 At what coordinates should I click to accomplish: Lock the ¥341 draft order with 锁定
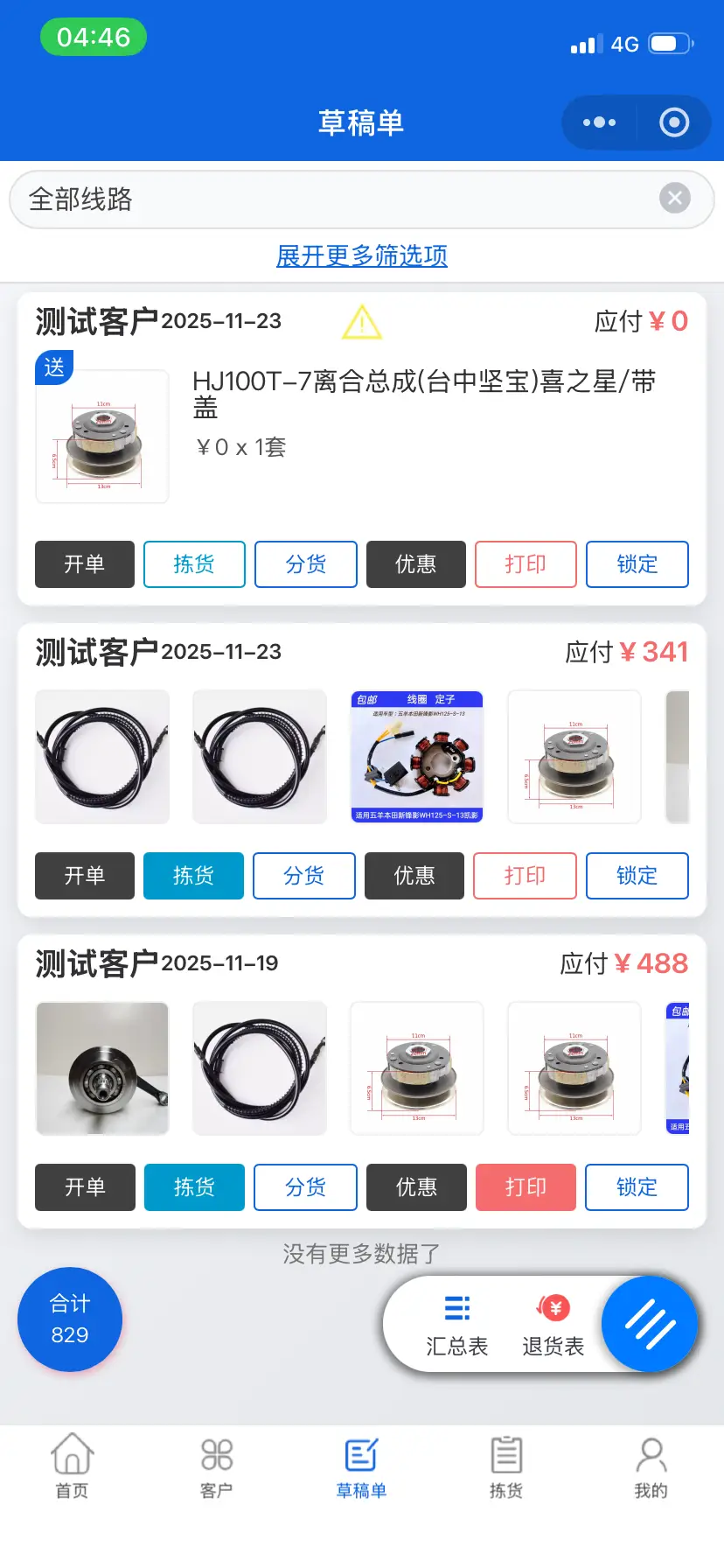click(x=637, y=876)
